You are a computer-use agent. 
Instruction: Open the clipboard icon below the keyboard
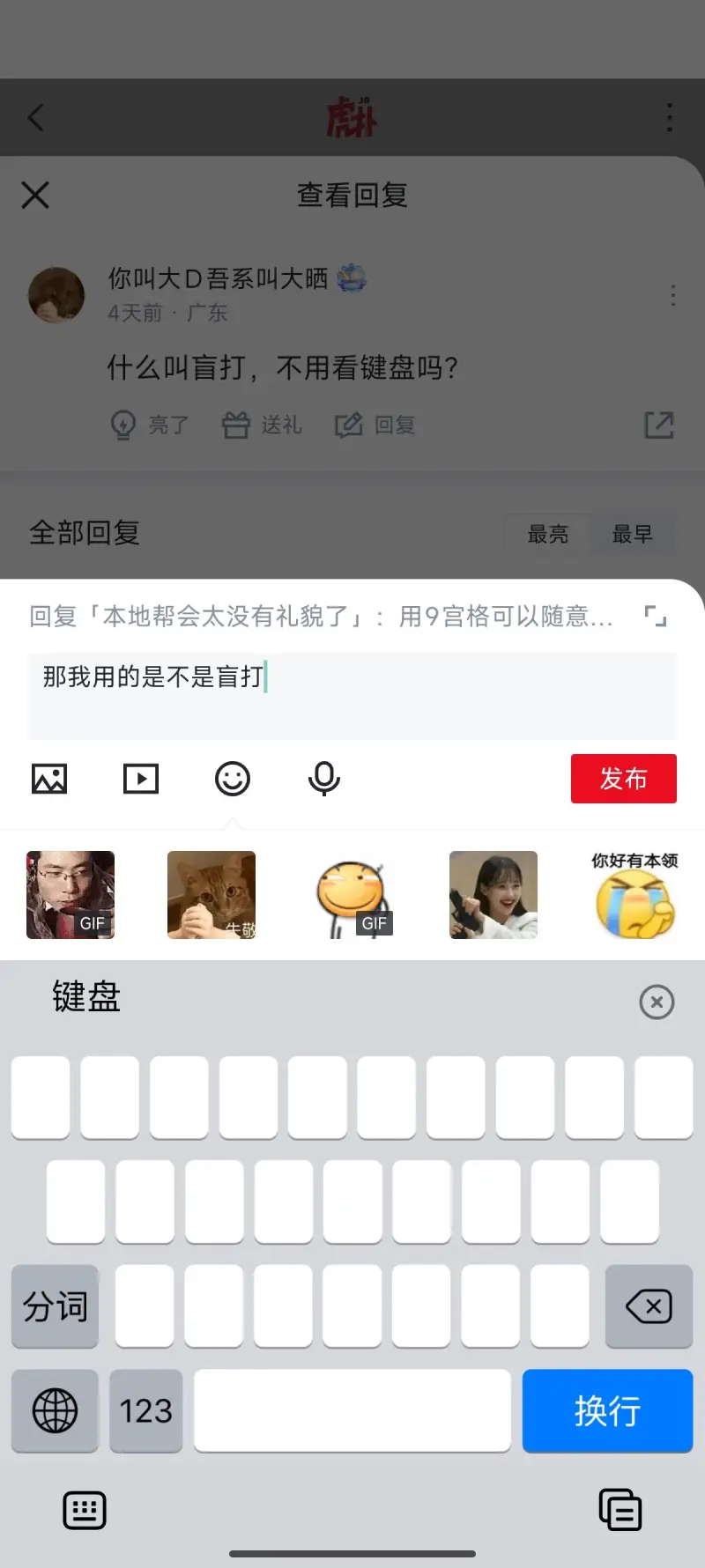click(x=620, y=1510)
